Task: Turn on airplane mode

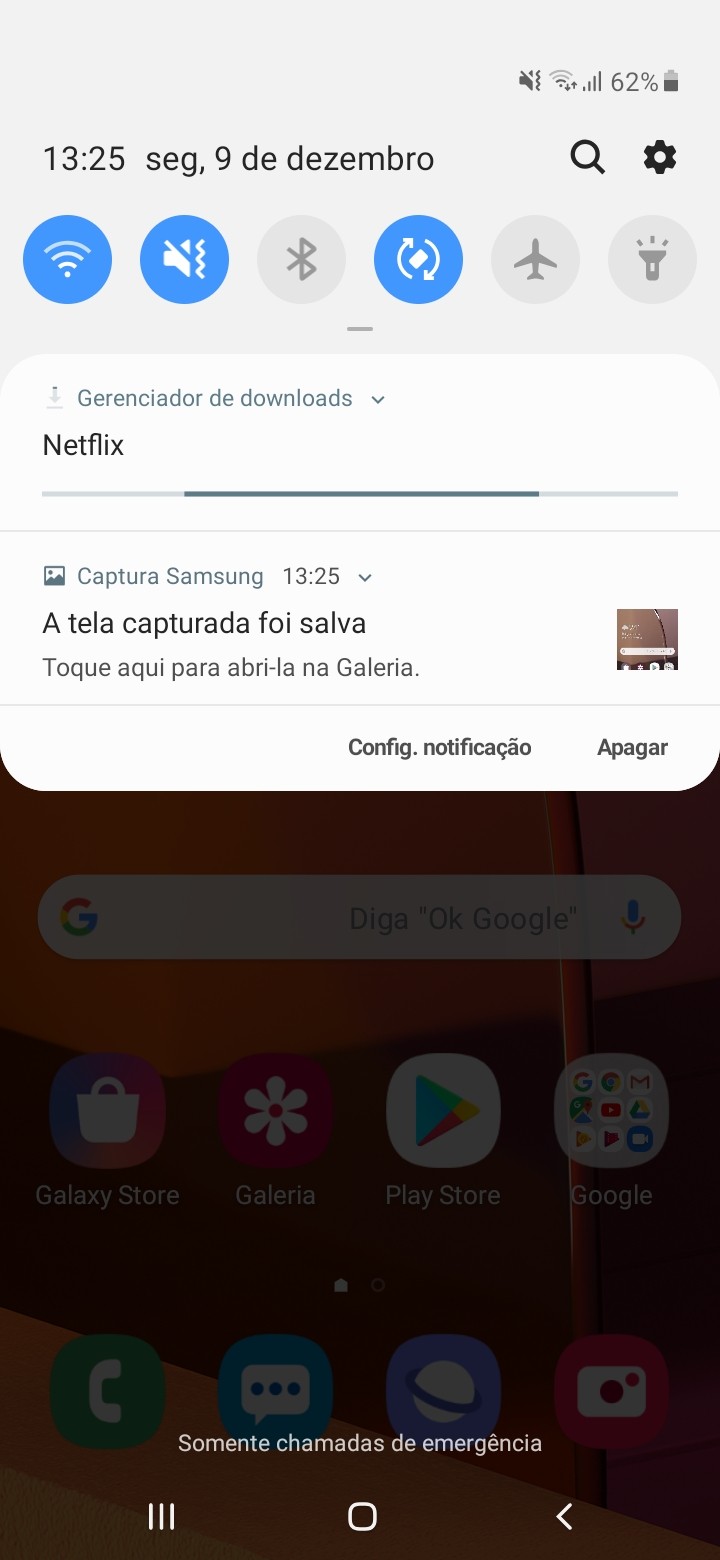Action: (x=535, y=260)
